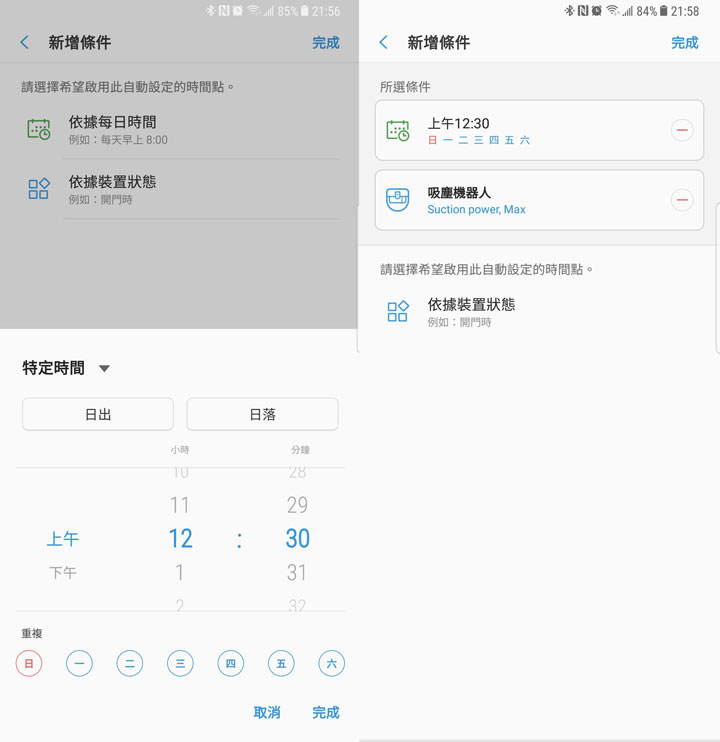Tap 取消 to cancel the time picker
Image resolution: width=720 pixels, height=742 pixels.
click(x=267, y=712)
